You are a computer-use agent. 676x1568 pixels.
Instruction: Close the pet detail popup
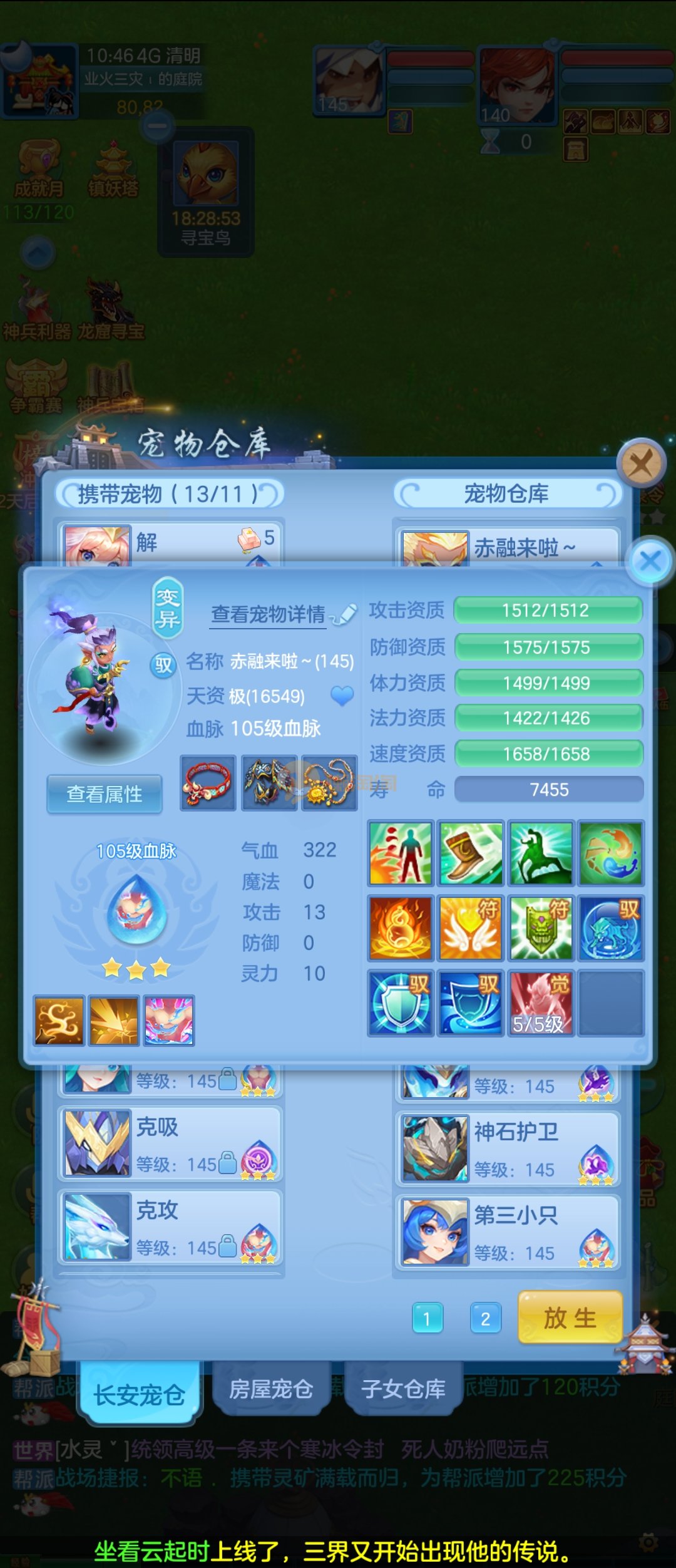point(650,560)
